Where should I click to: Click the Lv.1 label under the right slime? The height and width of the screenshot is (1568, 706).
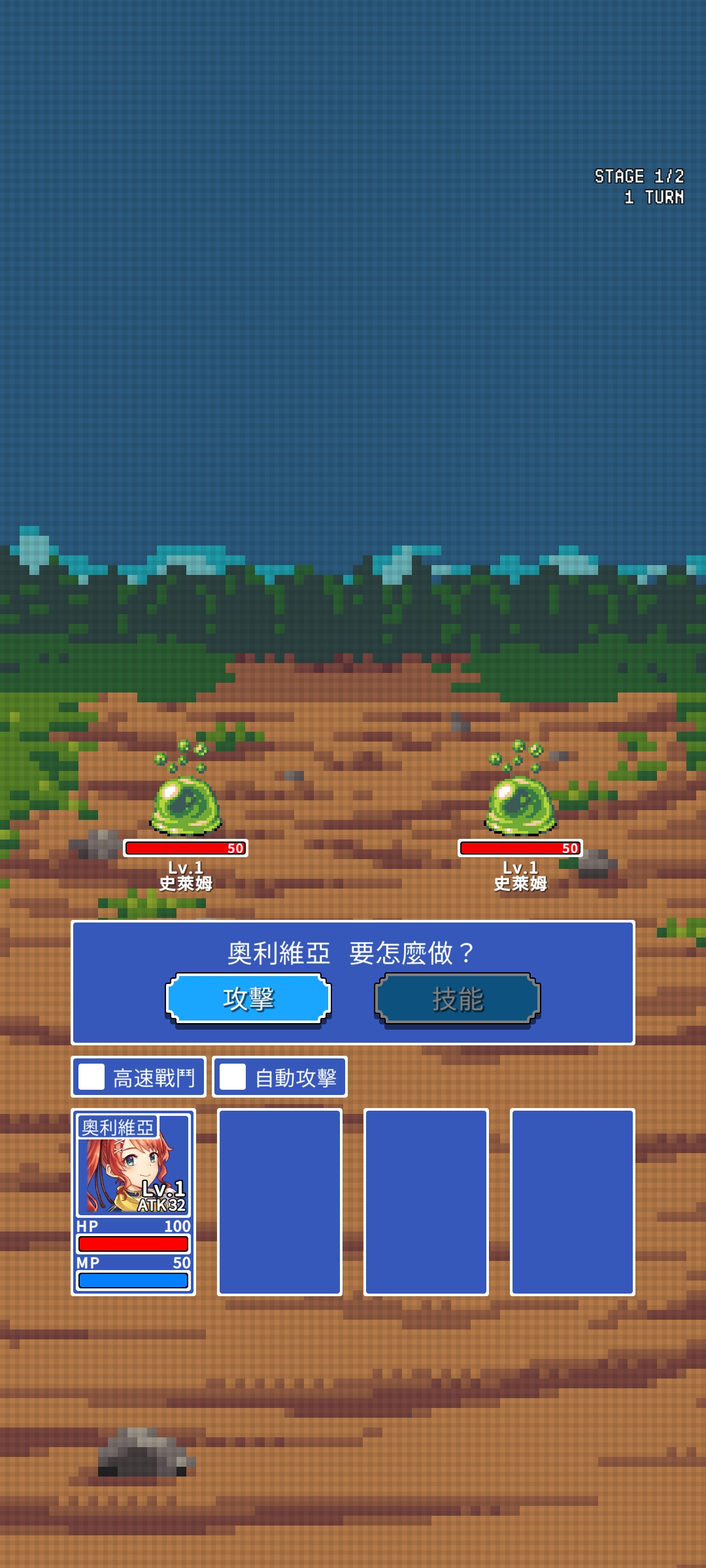point(520,867)
